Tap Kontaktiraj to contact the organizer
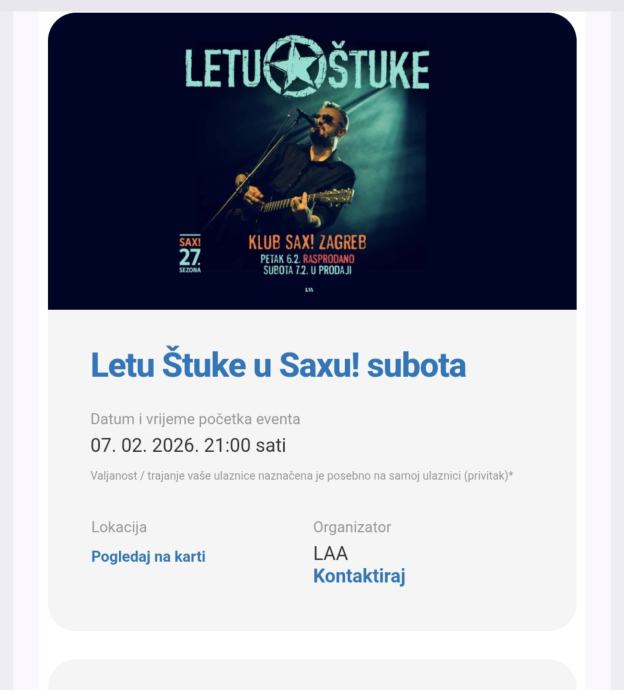The image size is (624, 690). 359,576
